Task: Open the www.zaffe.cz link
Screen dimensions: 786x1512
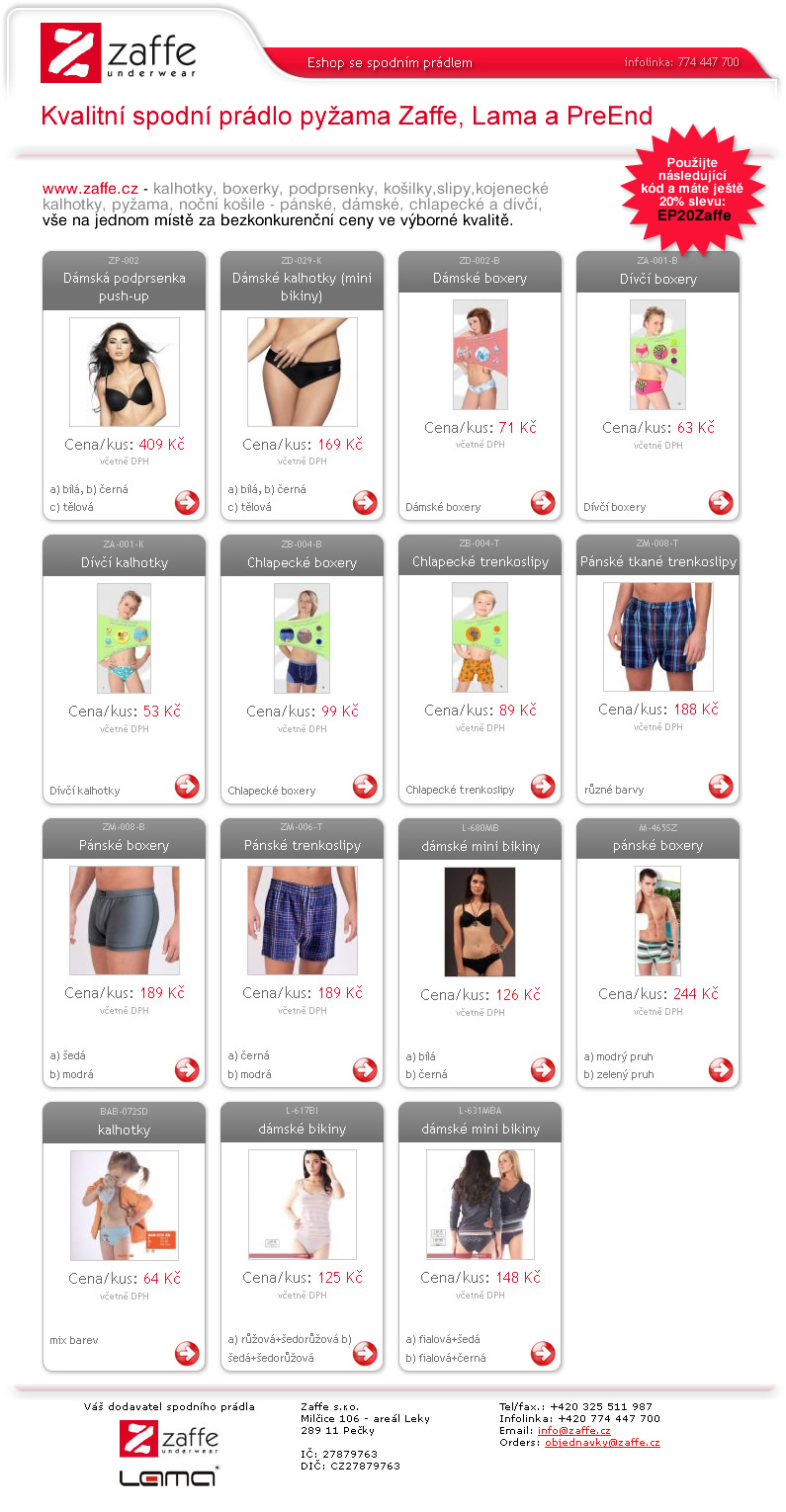Action: point(90,189)
